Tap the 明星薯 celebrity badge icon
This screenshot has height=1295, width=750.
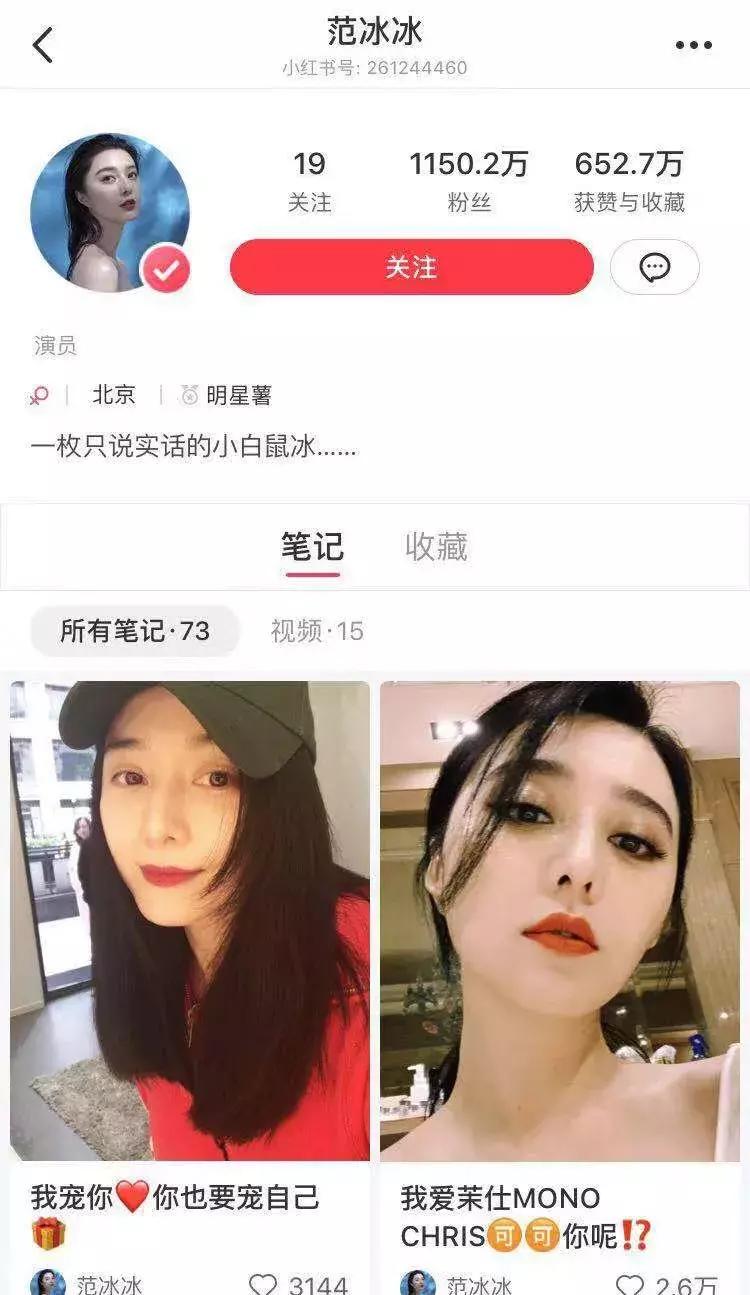[x=189, y=395]
